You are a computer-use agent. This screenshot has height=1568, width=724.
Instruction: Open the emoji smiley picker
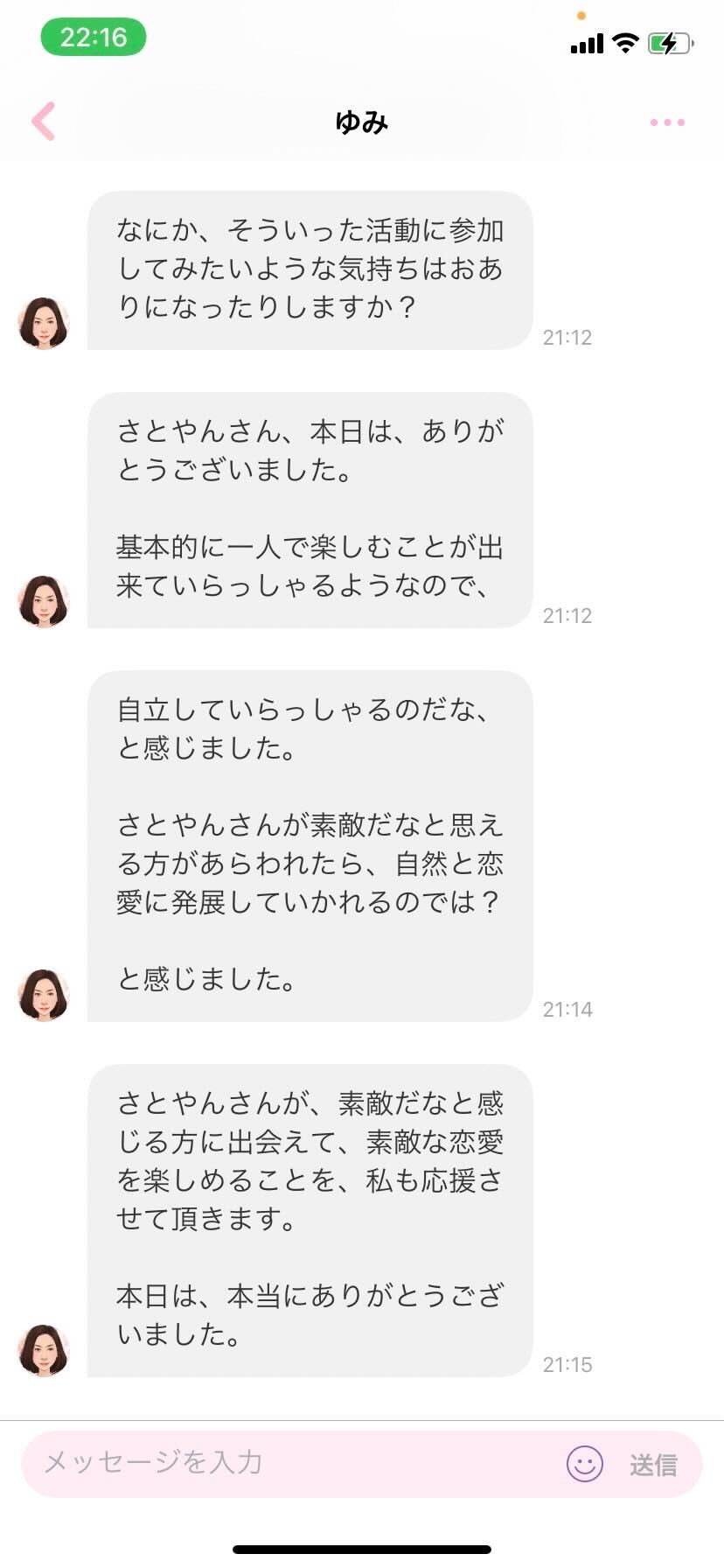[585, 1463]
